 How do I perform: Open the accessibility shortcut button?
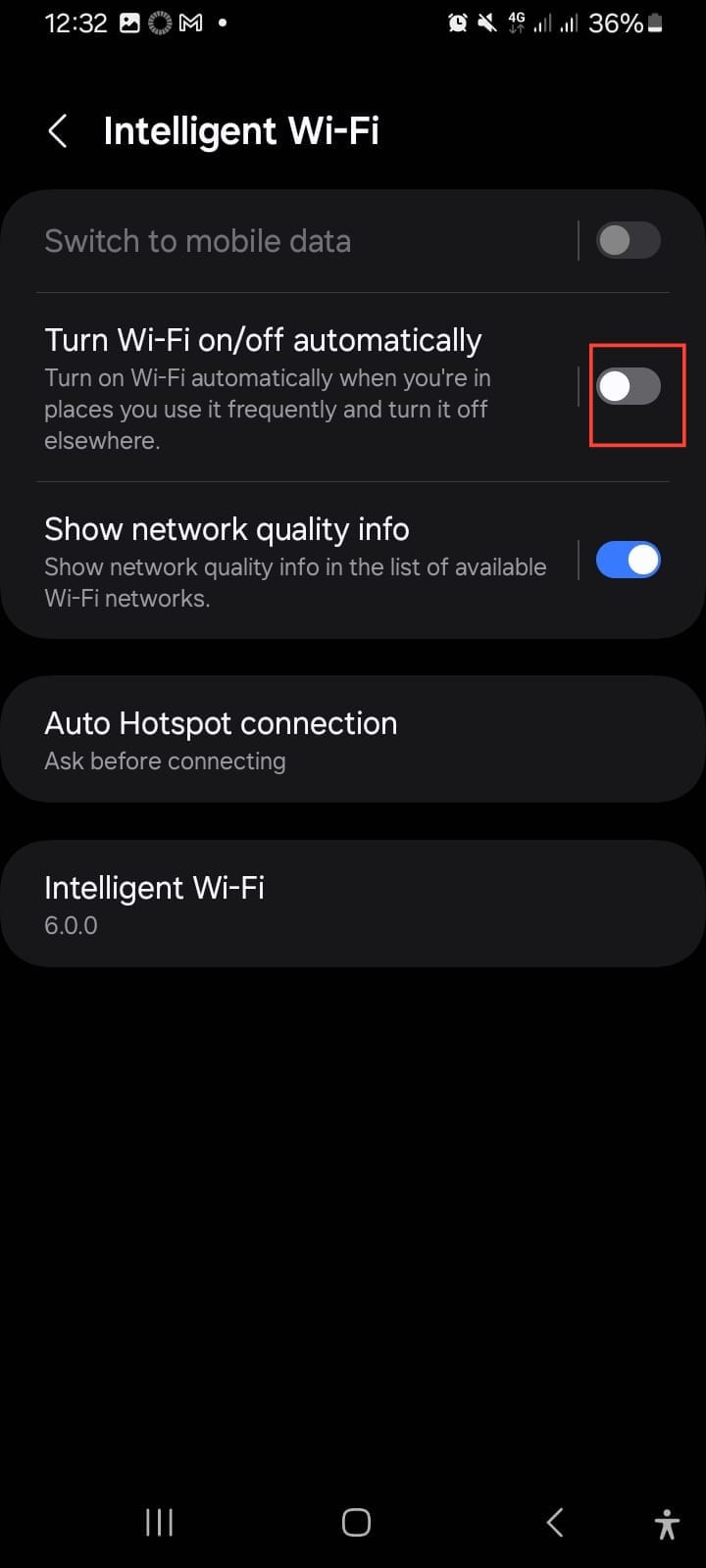tap(667, 1524)
